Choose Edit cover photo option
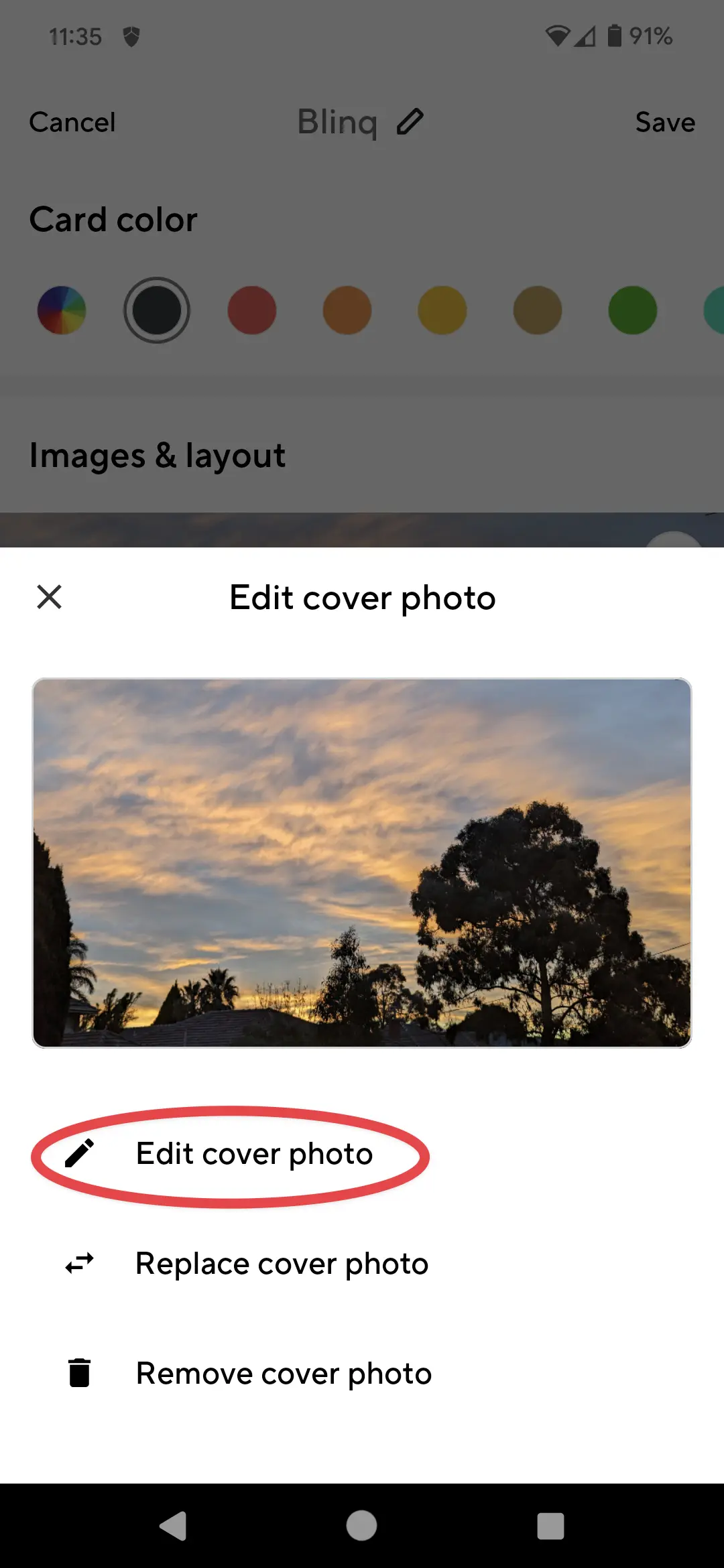This screenshot has width=724, height=1568. point(253,1154)
